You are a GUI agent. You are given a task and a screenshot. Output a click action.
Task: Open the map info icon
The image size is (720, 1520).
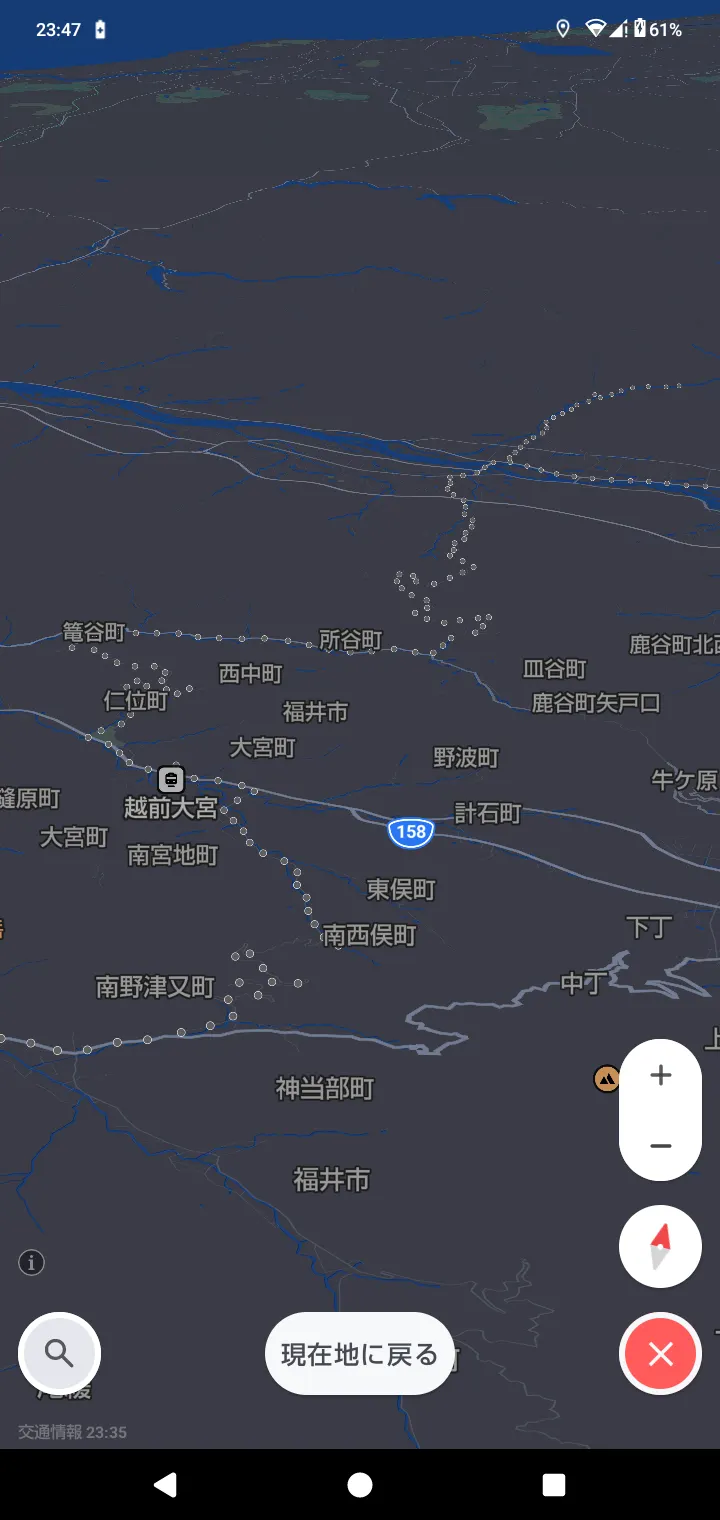pos(31,1263)
